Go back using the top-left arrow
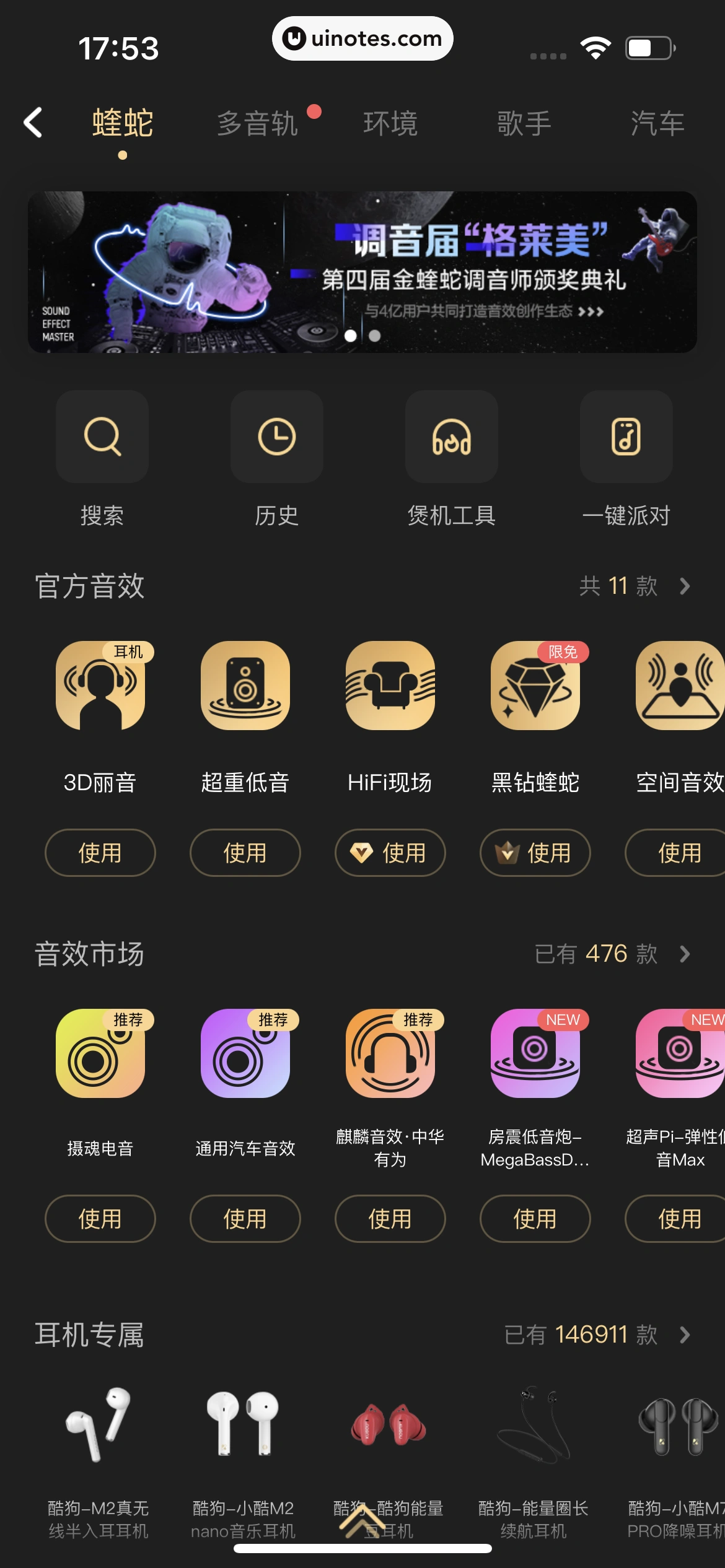The image size is (725, 1568). pyautogui.click(x=33, y=123)
